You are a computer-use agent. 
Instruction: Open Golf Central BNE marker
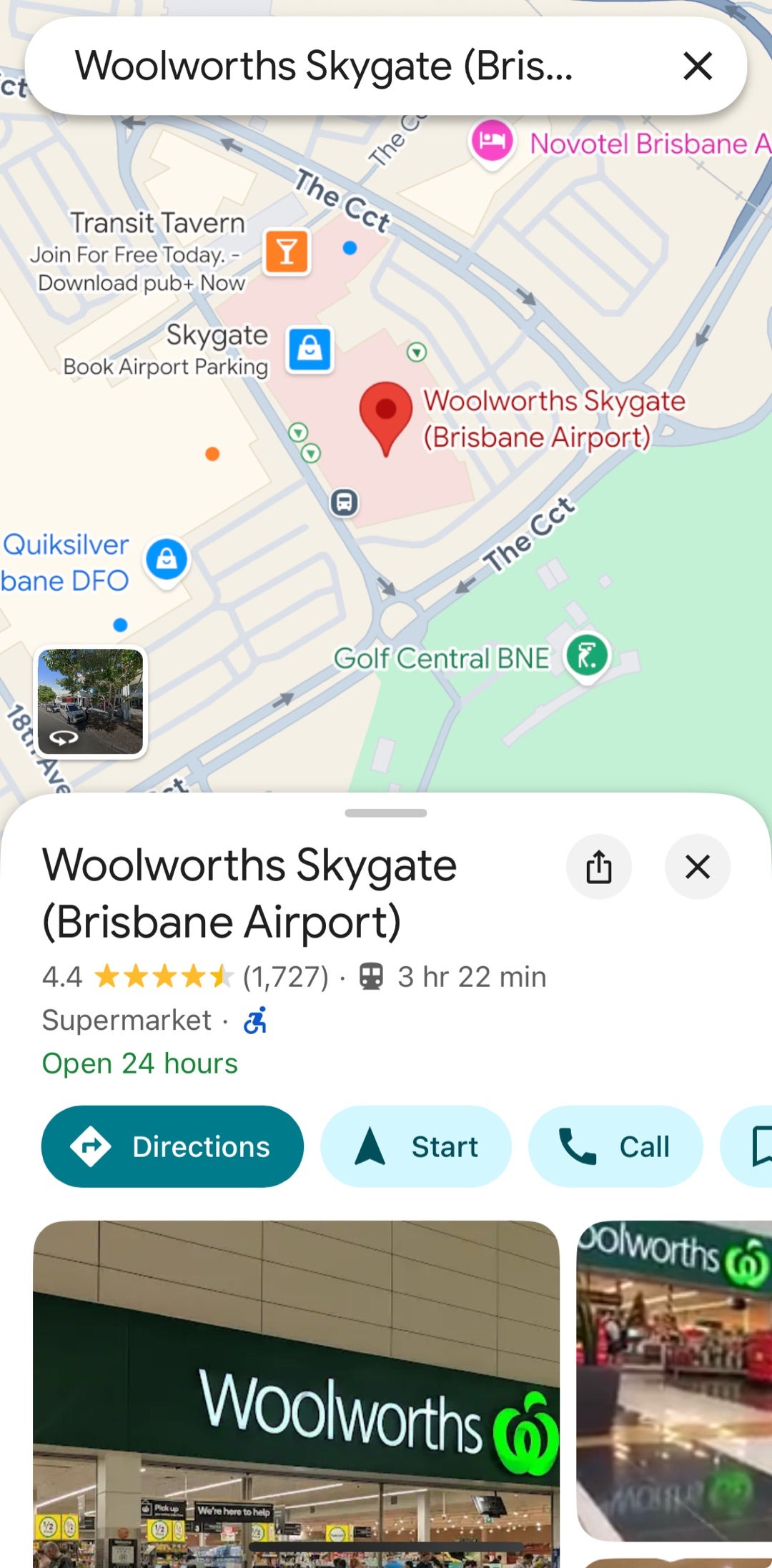tap(587, 655)
